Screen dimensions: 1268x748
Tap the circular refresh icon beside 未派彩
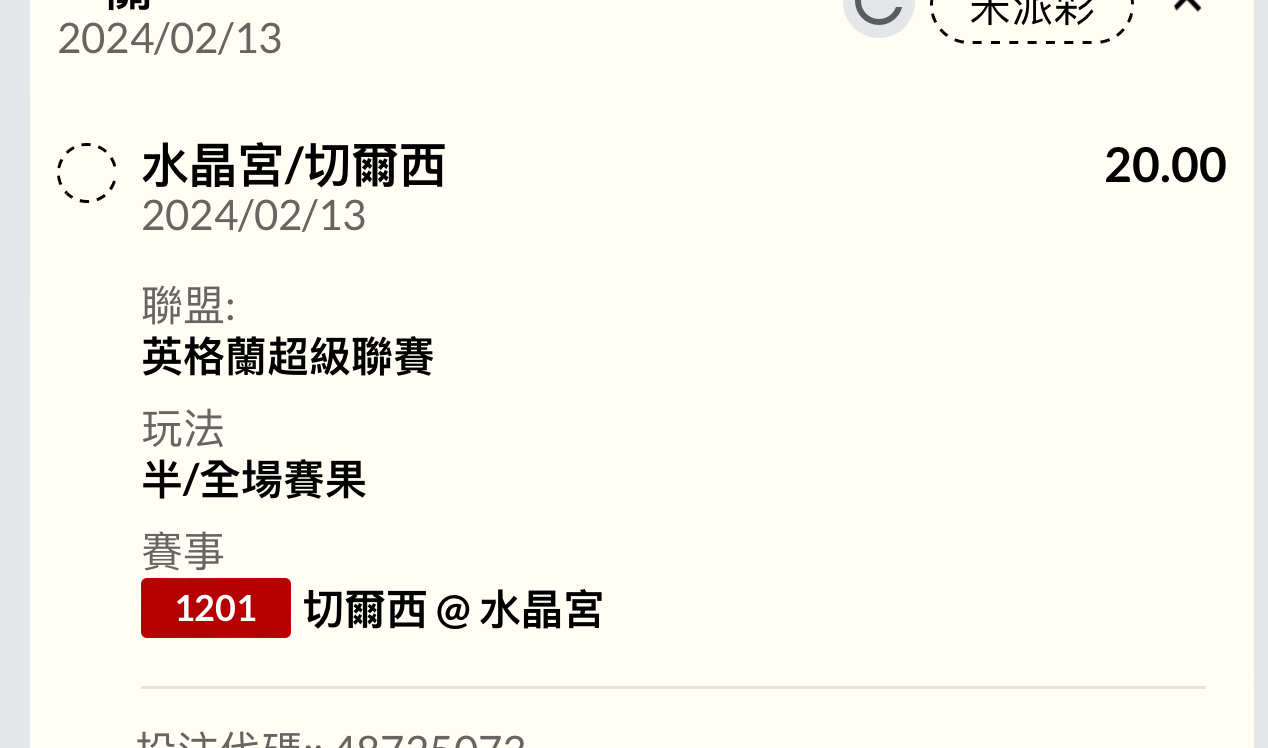point(879,8)
